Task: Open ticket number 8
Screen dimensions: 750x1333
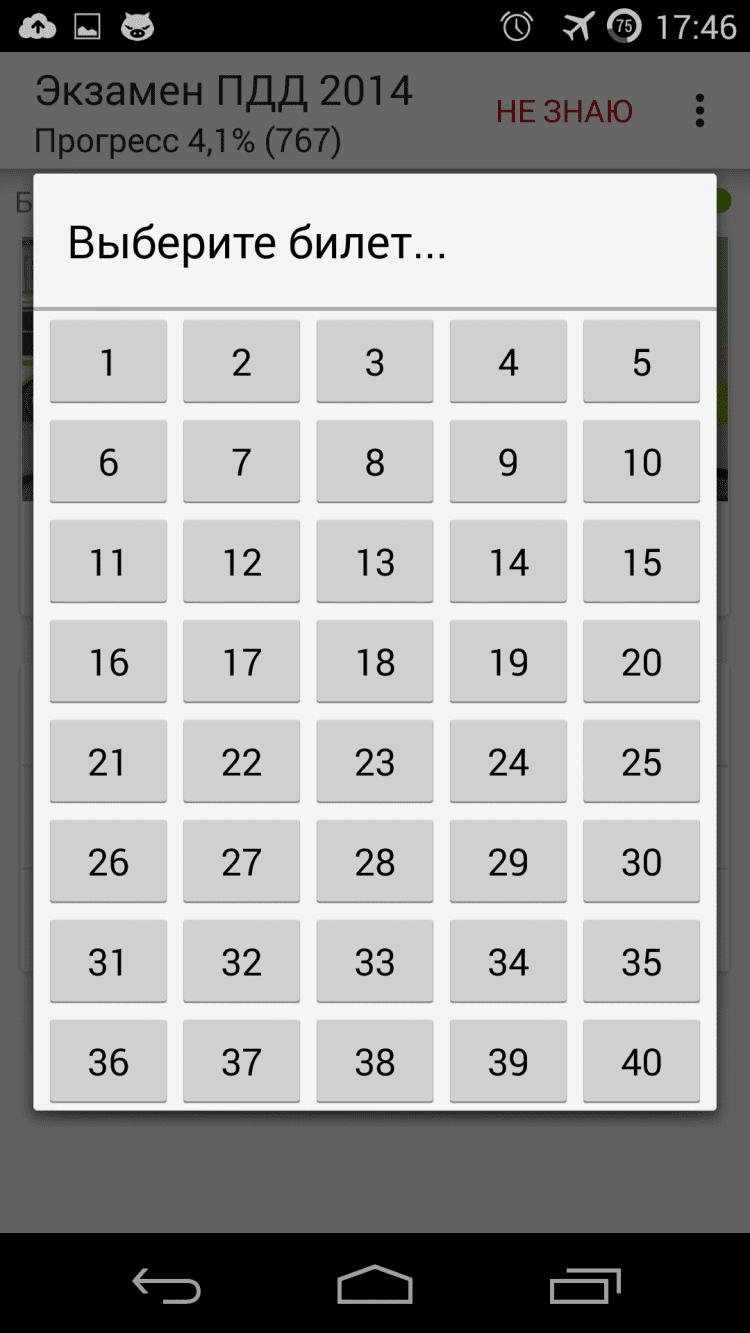Action: coord(375,461)
